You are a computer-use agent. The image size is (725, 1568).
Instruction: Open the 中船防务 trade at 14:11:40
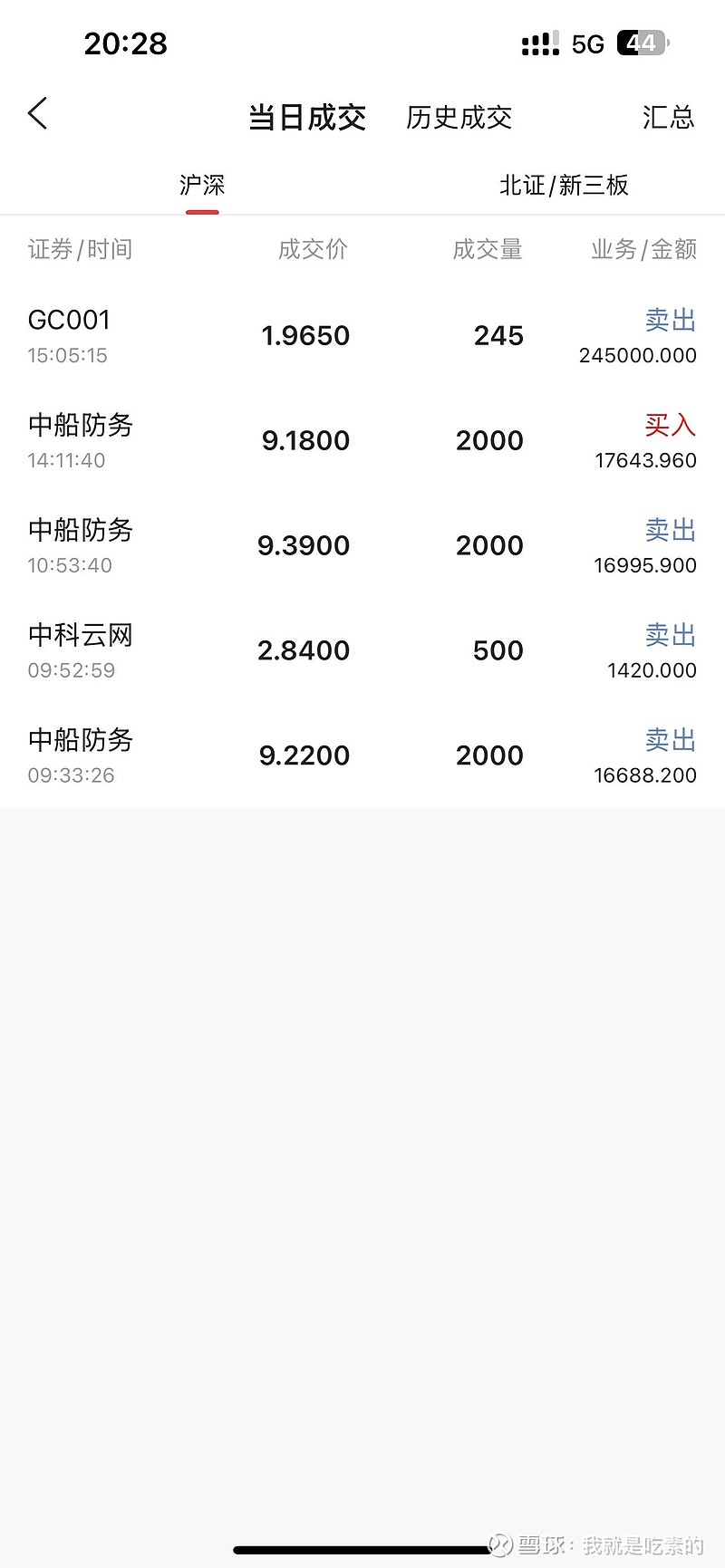(x=362, y=441)
